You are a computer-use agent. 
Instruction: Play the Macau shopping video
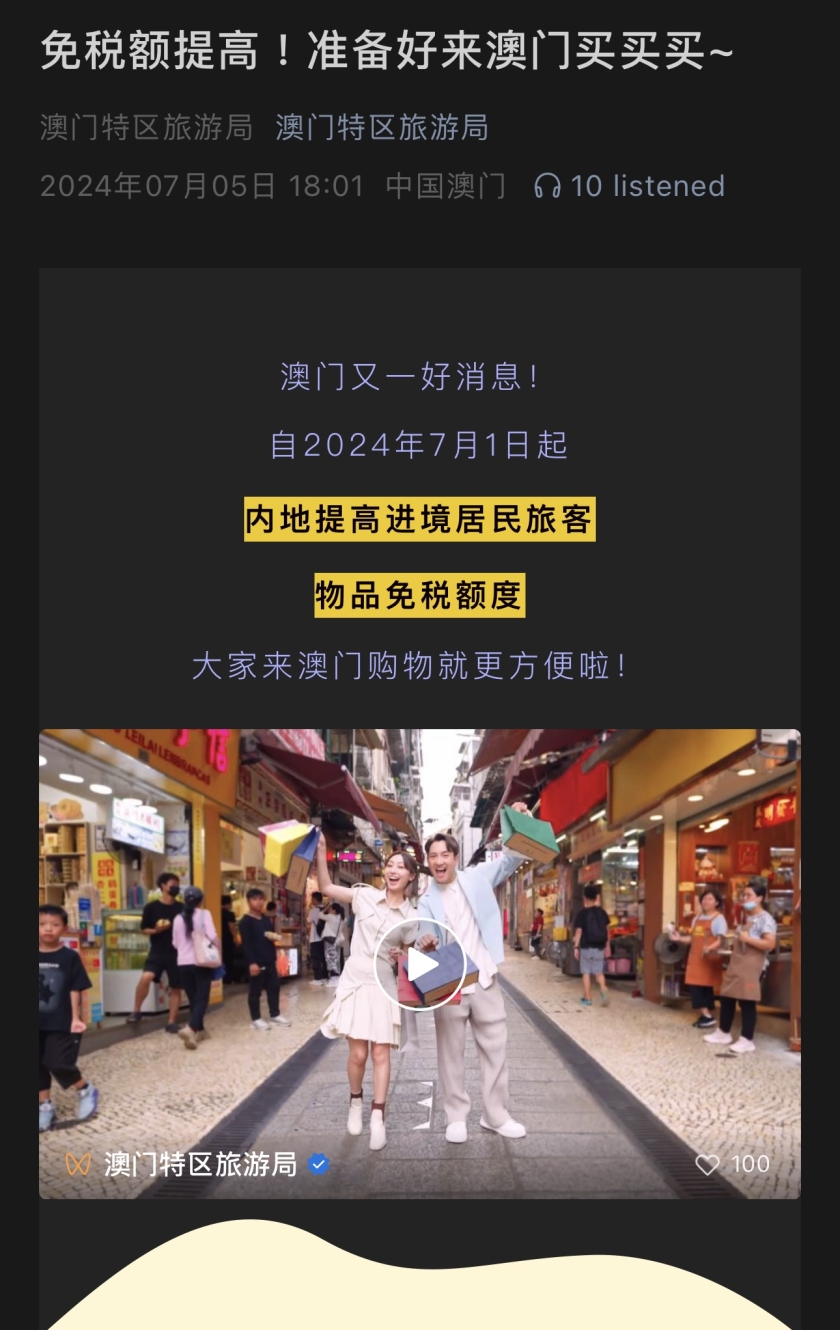click(420, 965)
